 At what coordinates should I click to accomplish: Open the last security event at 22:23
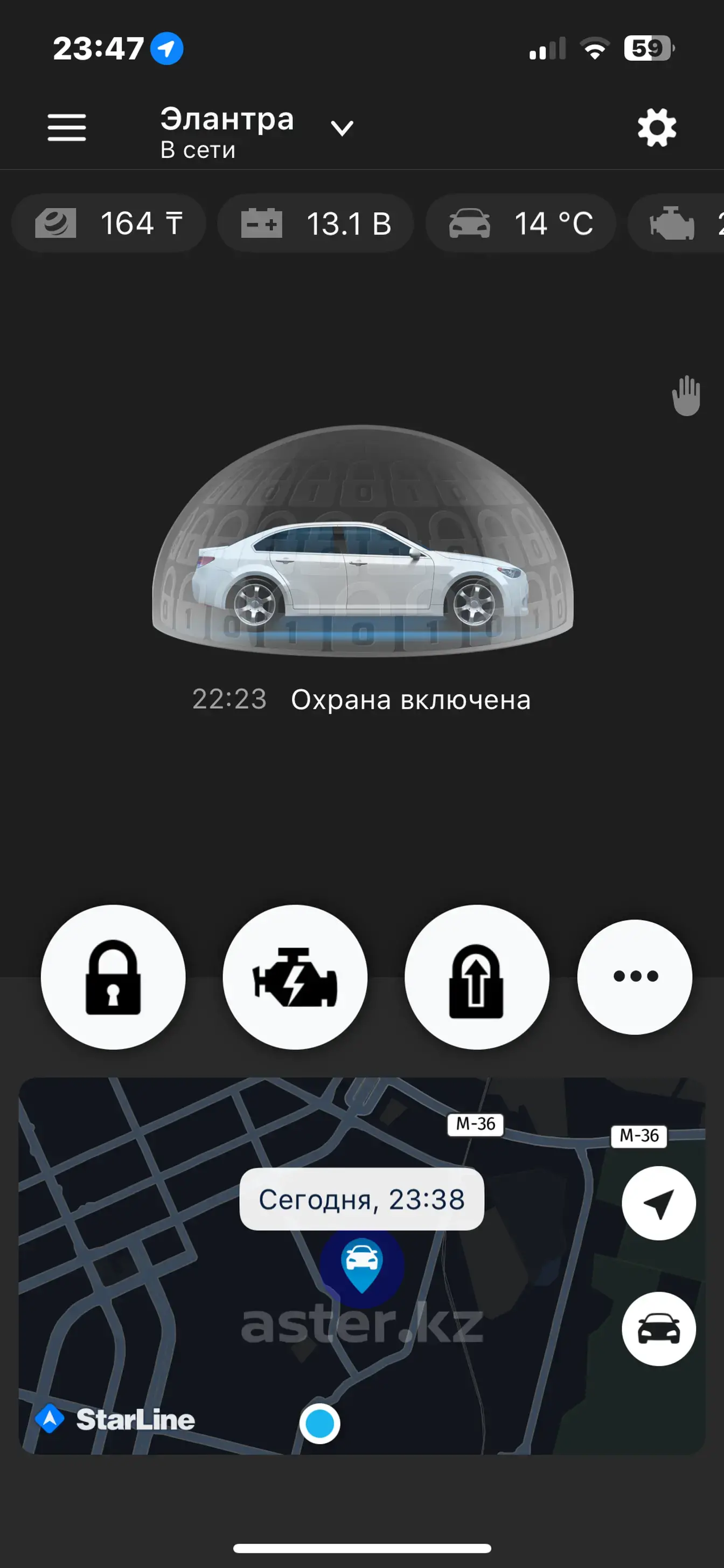(x=362, y=700)
